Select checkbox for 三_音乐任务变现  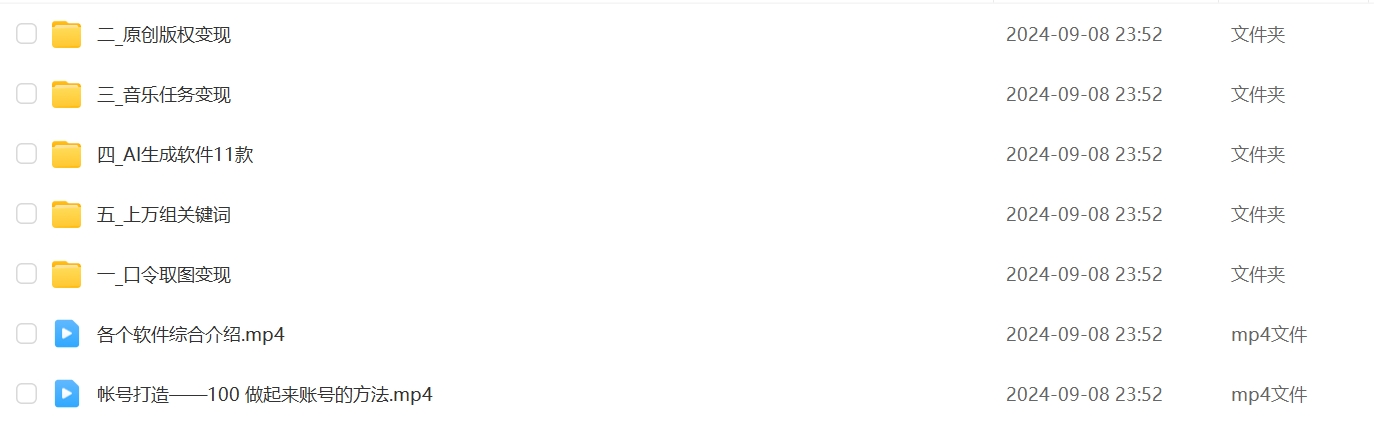point(27,94)
